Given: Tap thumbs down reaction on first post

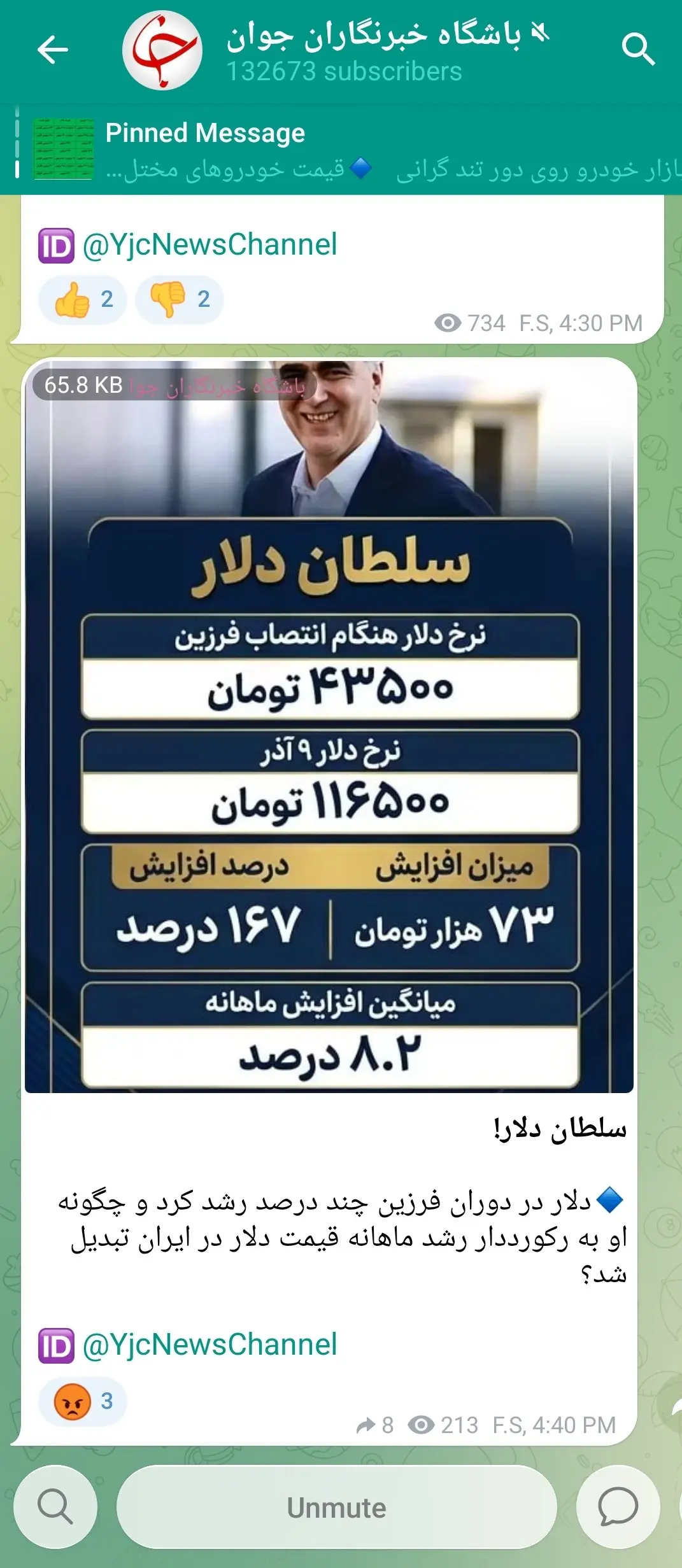Looking at the screenshot, I should pyautogui.click(x=180, y=299).
